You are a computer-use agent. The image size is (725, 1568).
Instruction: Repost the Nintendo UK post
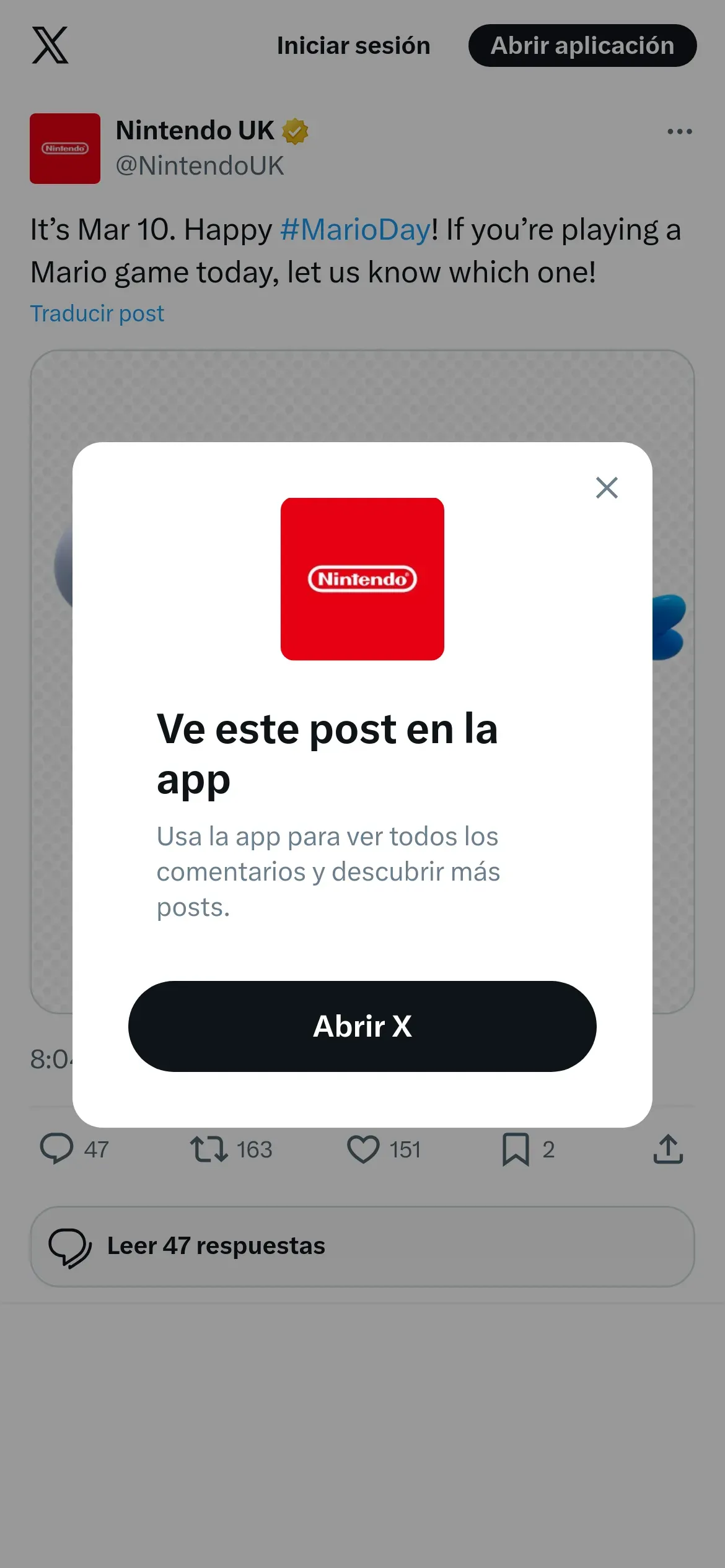[209, 1149]
